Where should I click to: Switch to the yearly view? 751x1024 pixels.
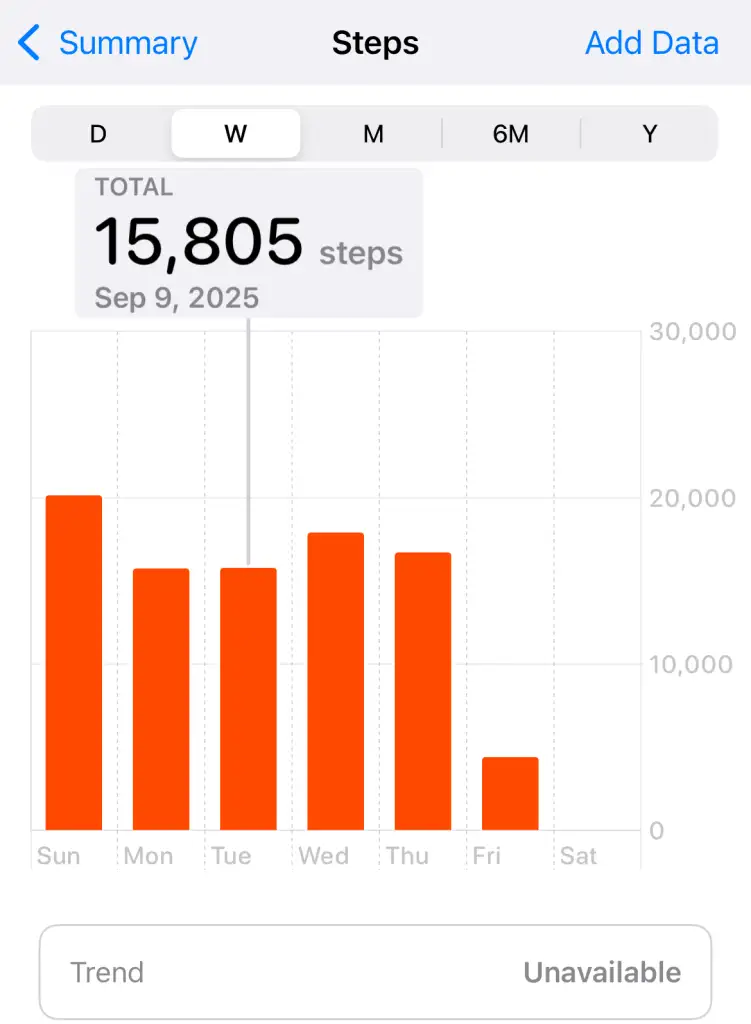click(650, 134)
